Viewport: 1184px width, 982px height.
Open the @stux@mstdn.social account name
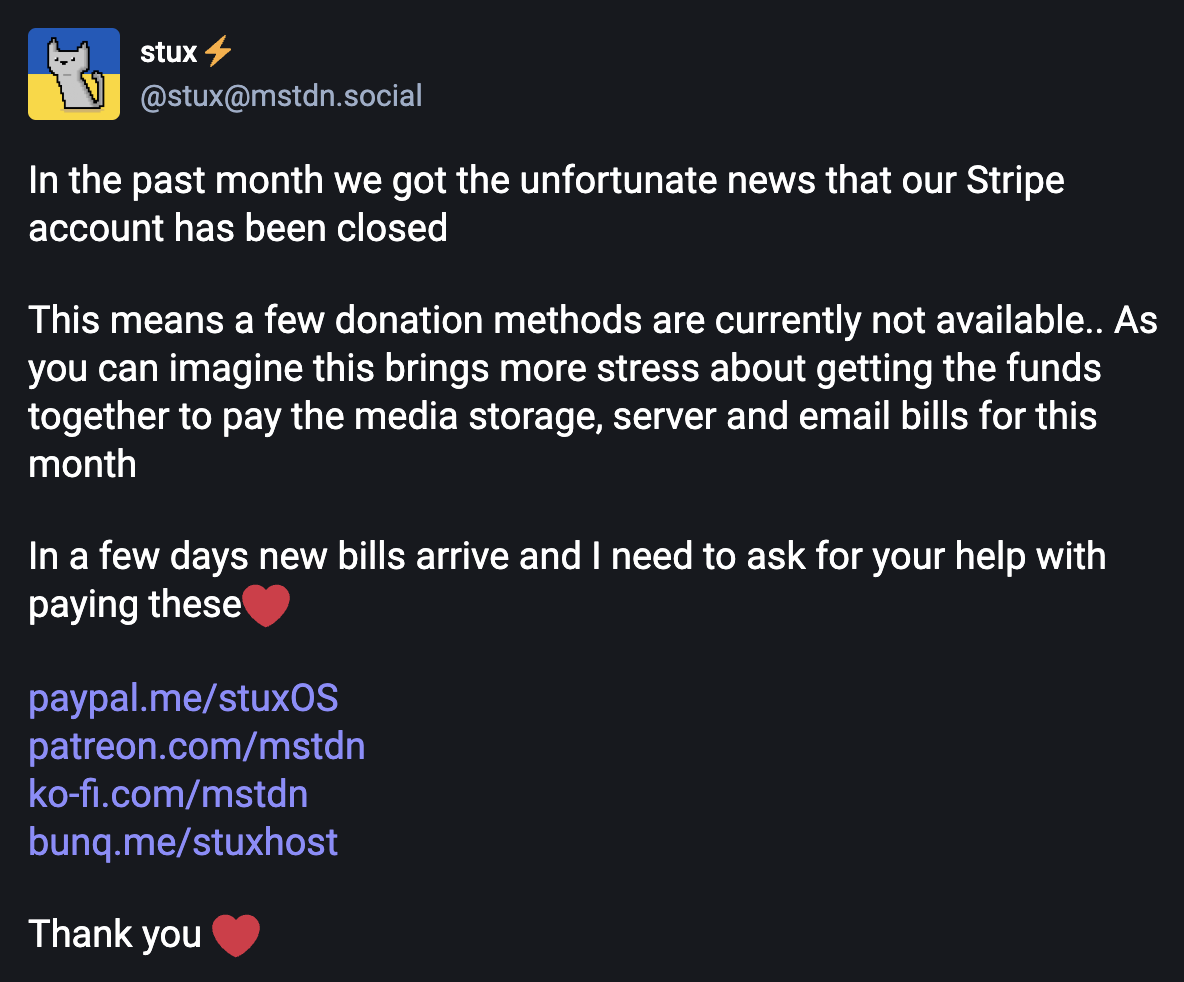pyautogui.click(x=281, y=96)
